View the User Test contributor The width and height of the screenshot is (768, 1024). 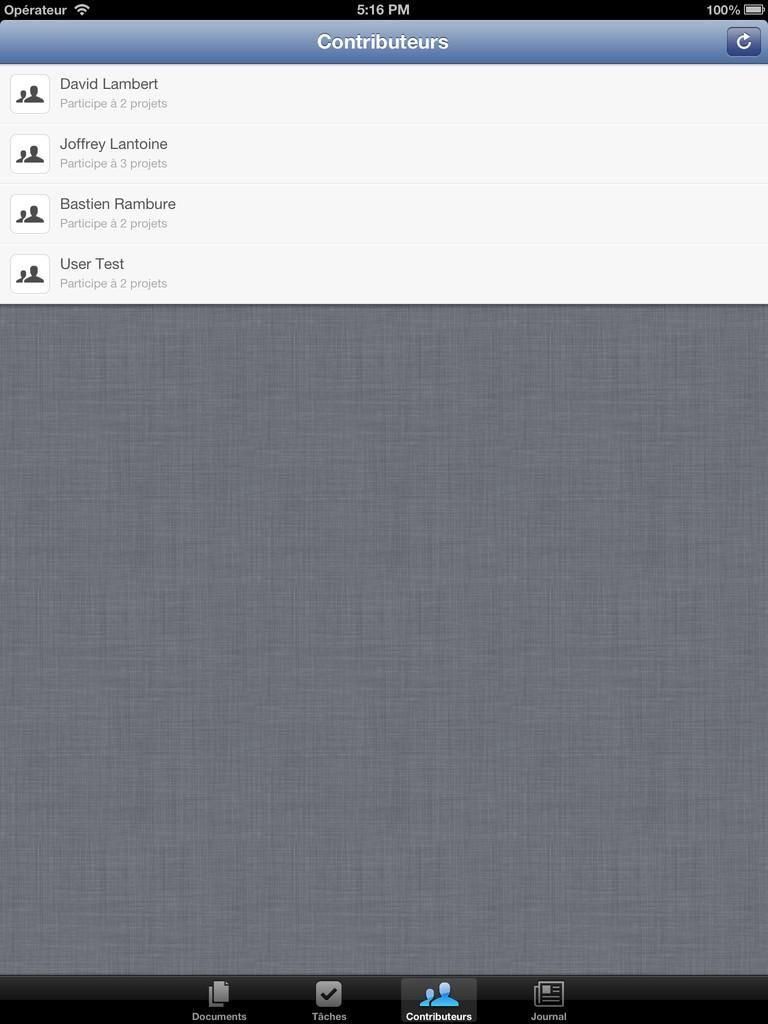[x=384, y=273]
